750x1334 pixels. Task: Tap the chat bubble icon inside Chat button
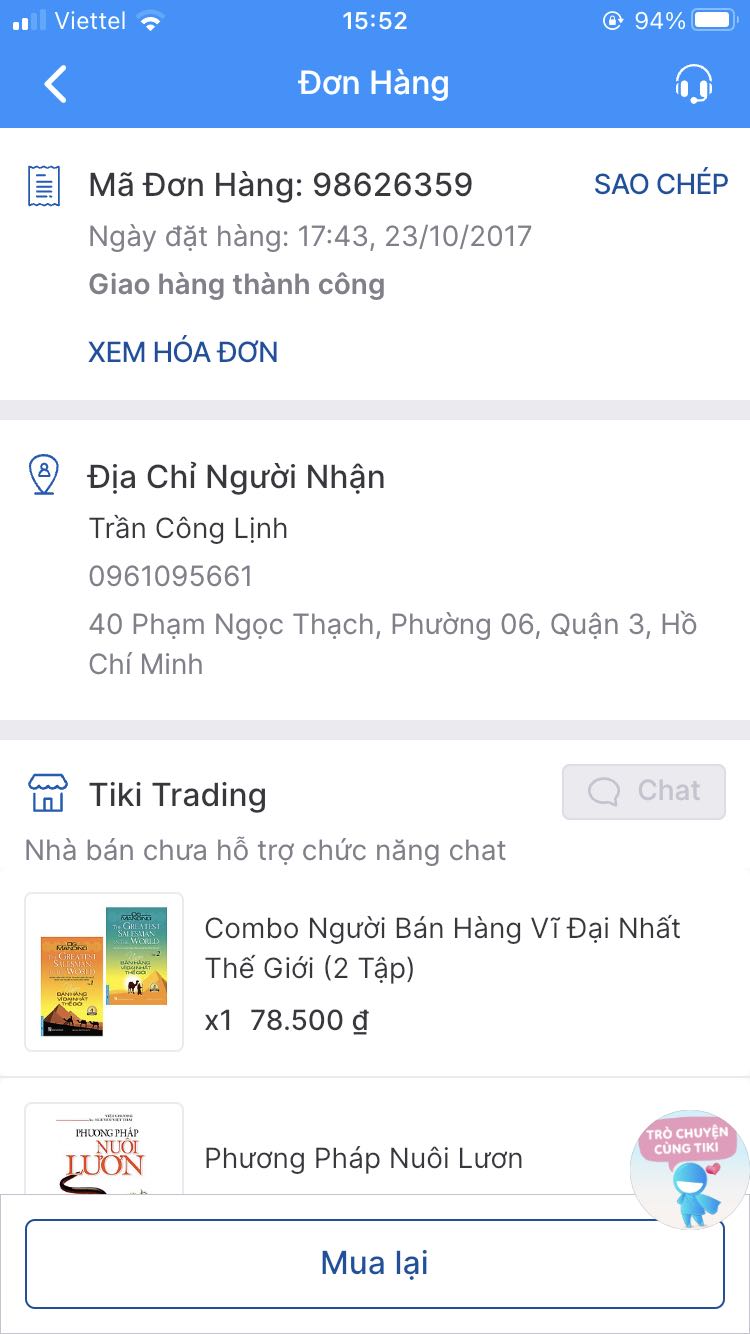click(604, 791)
